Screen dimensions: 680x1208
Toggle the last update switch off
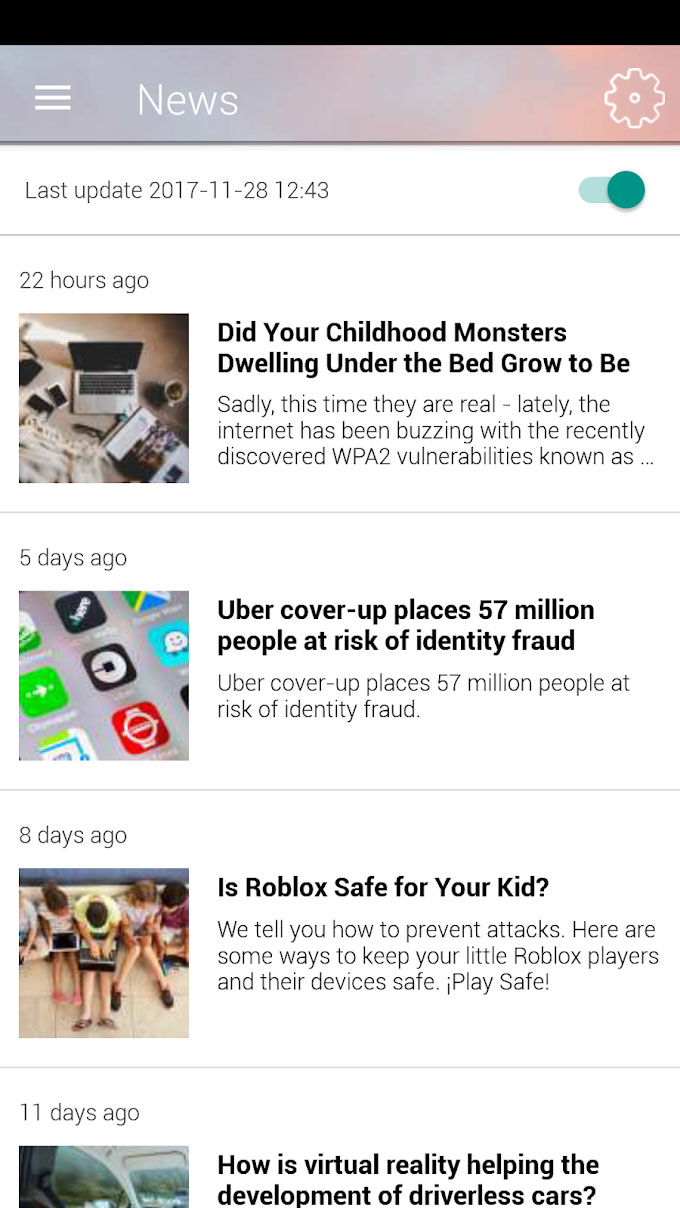[612, 190]
